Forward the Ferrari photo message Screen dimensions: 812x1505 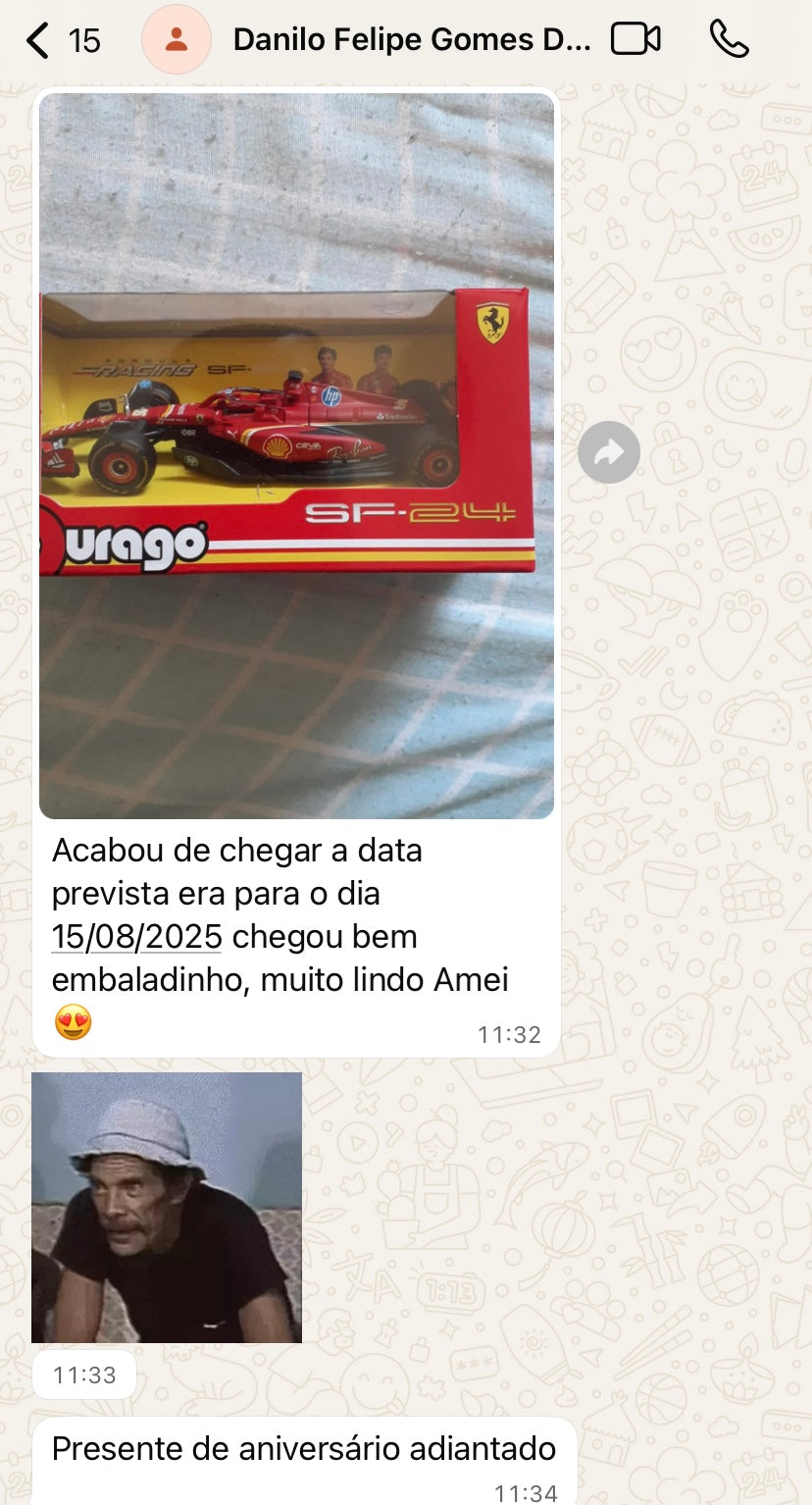click(609, 452)
